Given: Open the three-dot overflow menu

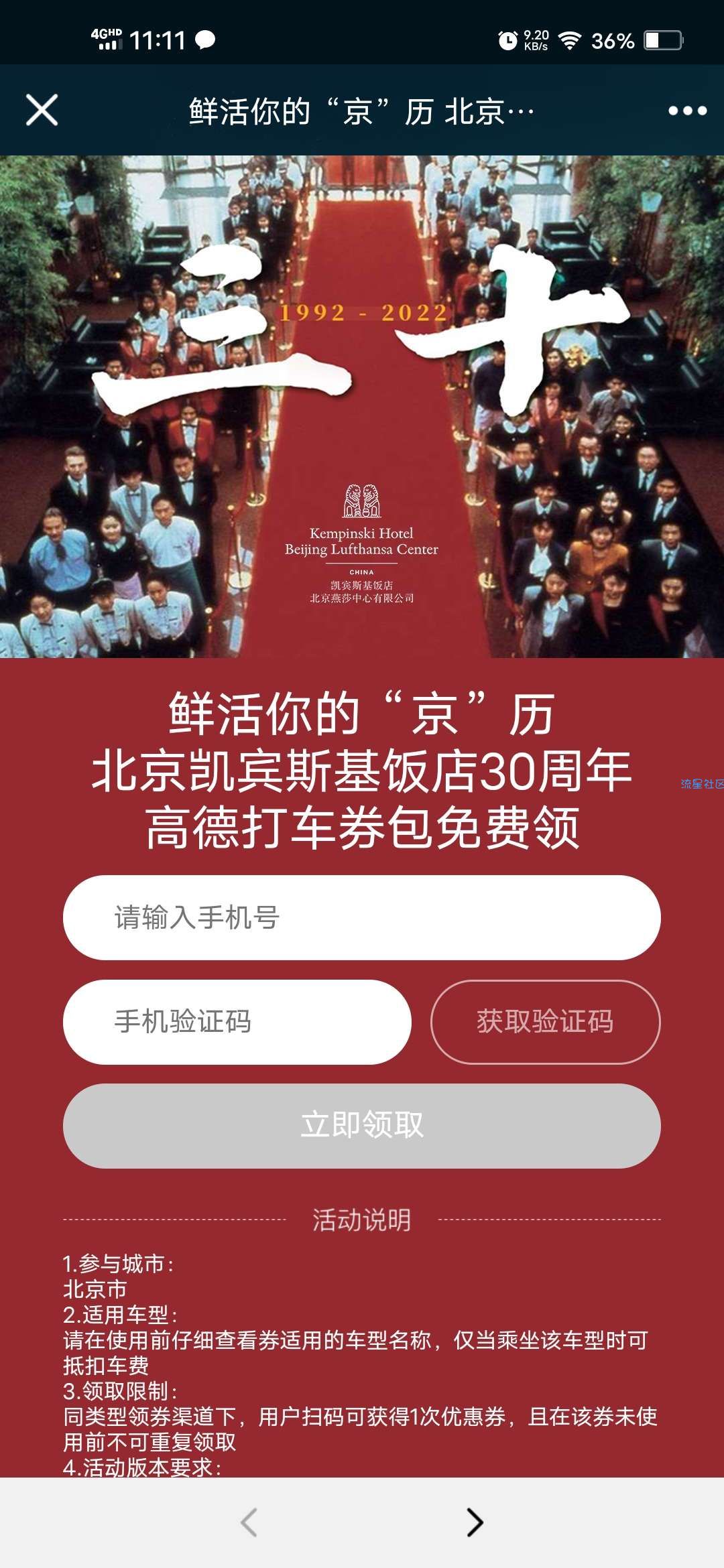Looking at the screenshot, I should pos(687,111).
